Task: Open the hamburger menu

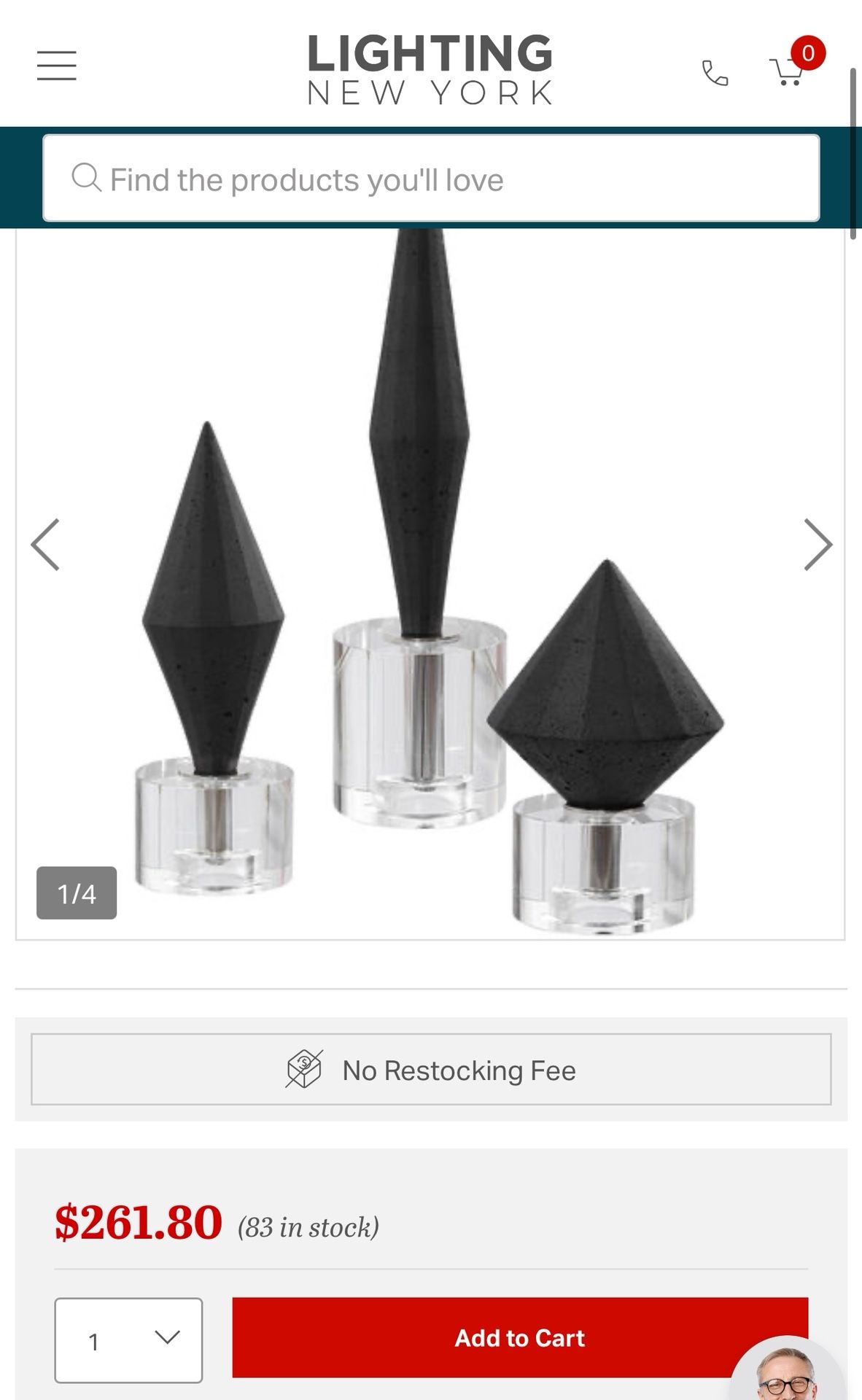Action: [57, 66]
